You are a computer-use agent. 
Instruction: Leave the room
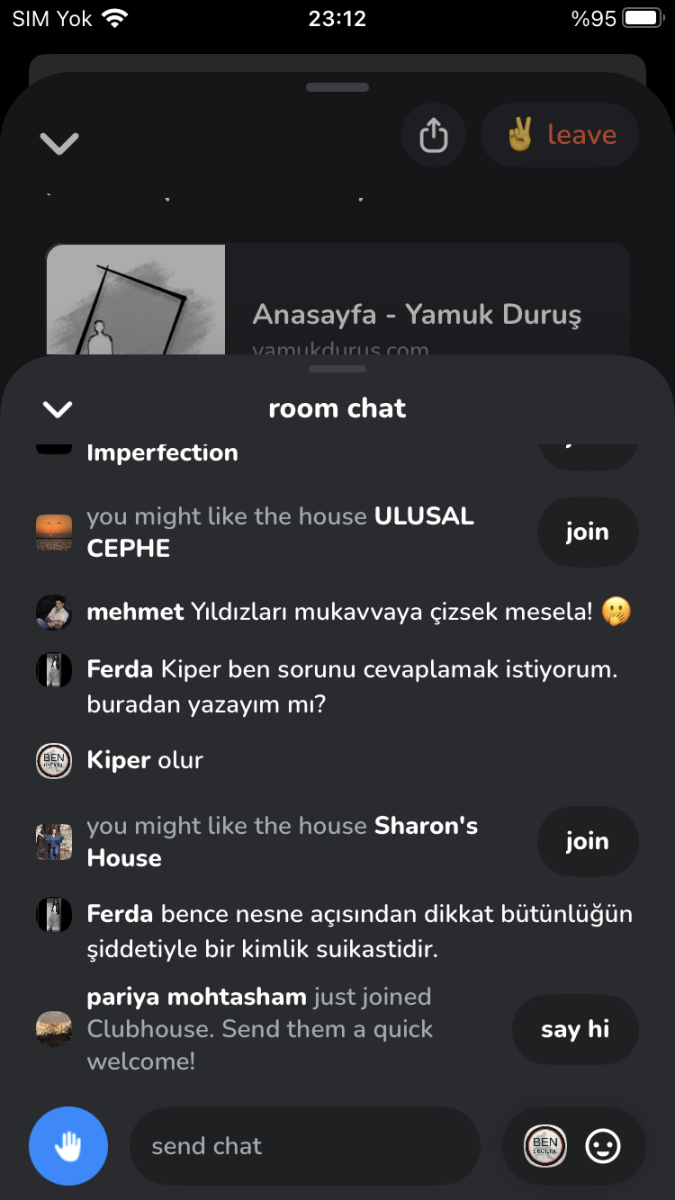coord(560,135)
